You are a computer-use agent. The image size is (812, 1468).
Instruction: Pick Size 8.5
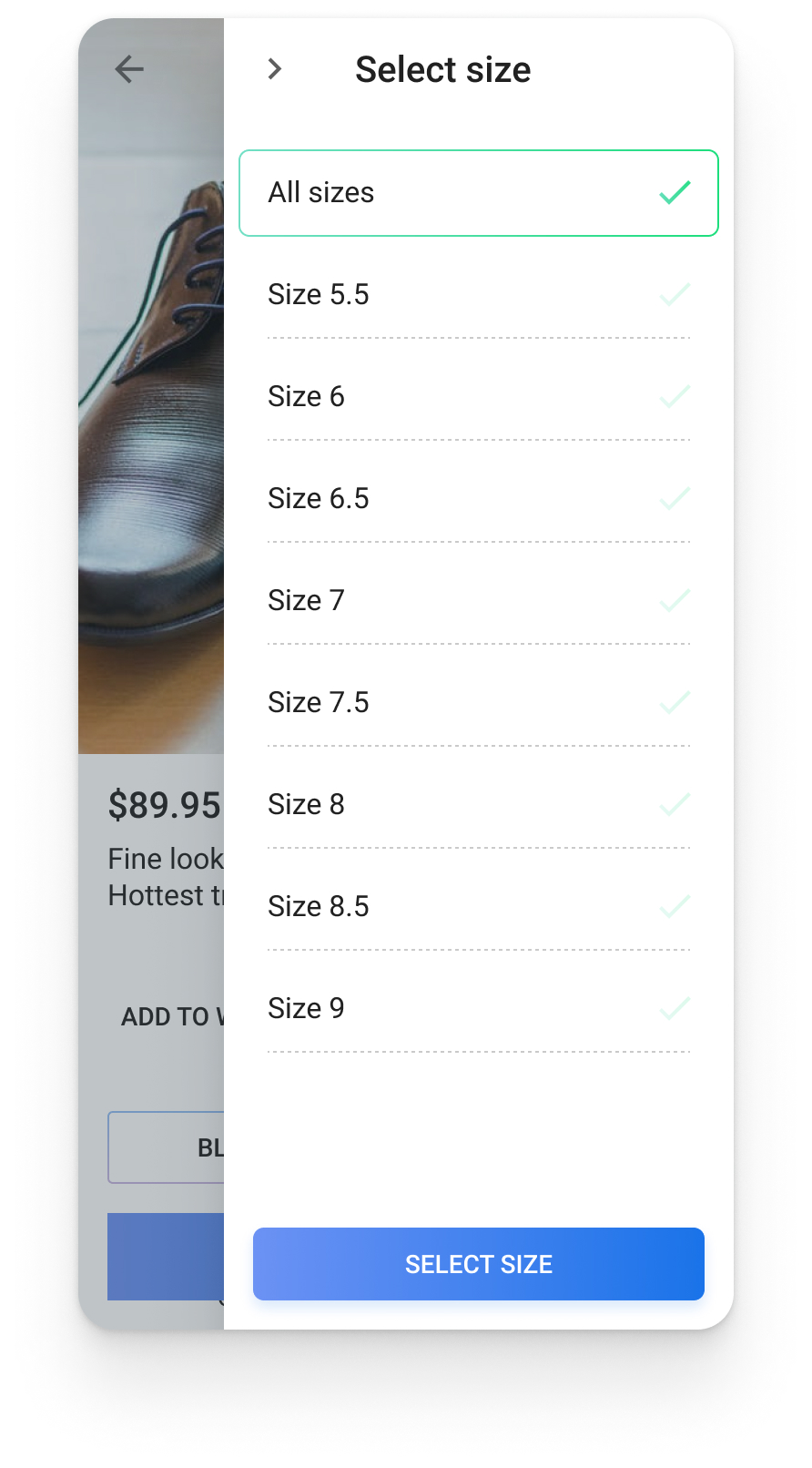(x=479, y=907)
